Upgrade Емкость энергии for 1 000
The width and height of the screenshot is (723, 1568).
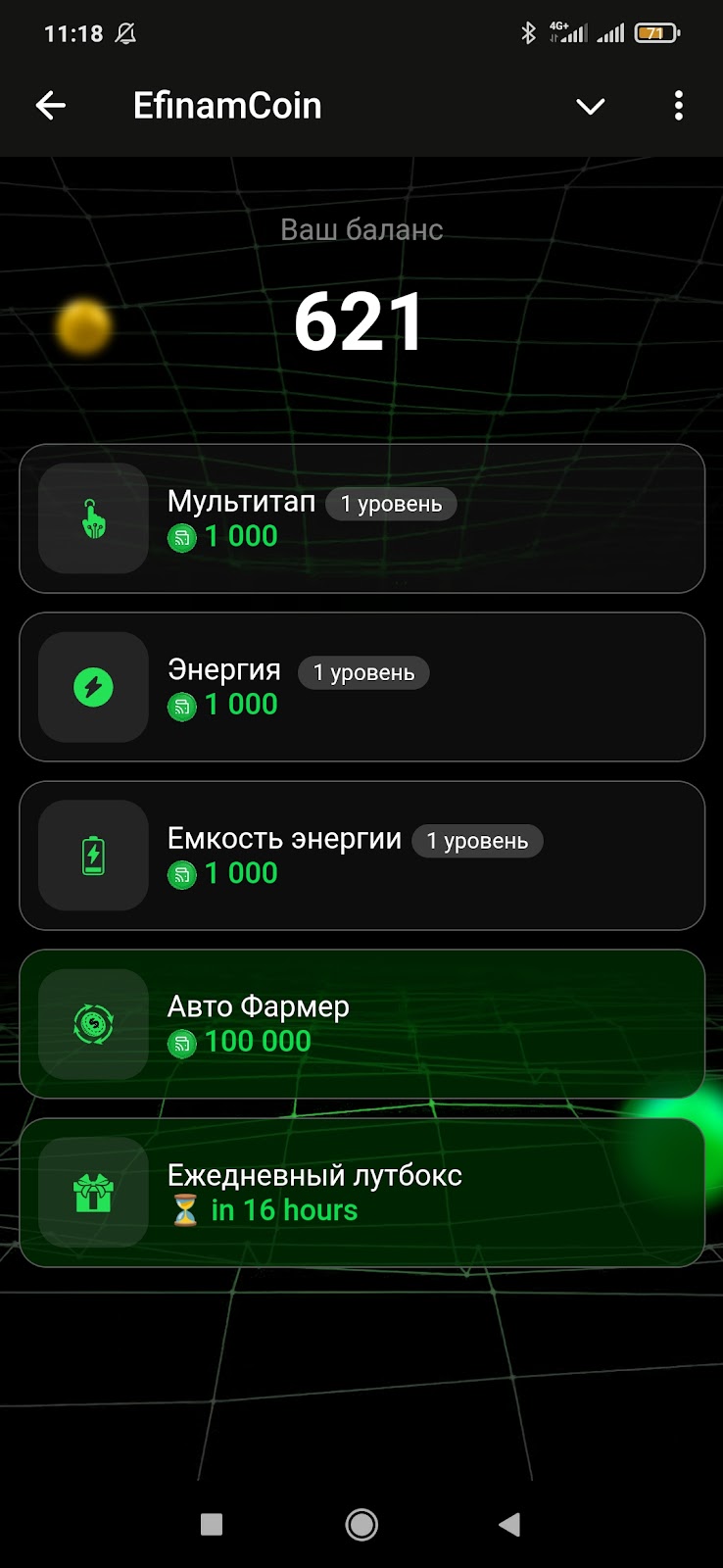pyautogui.click(x=361, y=856)
